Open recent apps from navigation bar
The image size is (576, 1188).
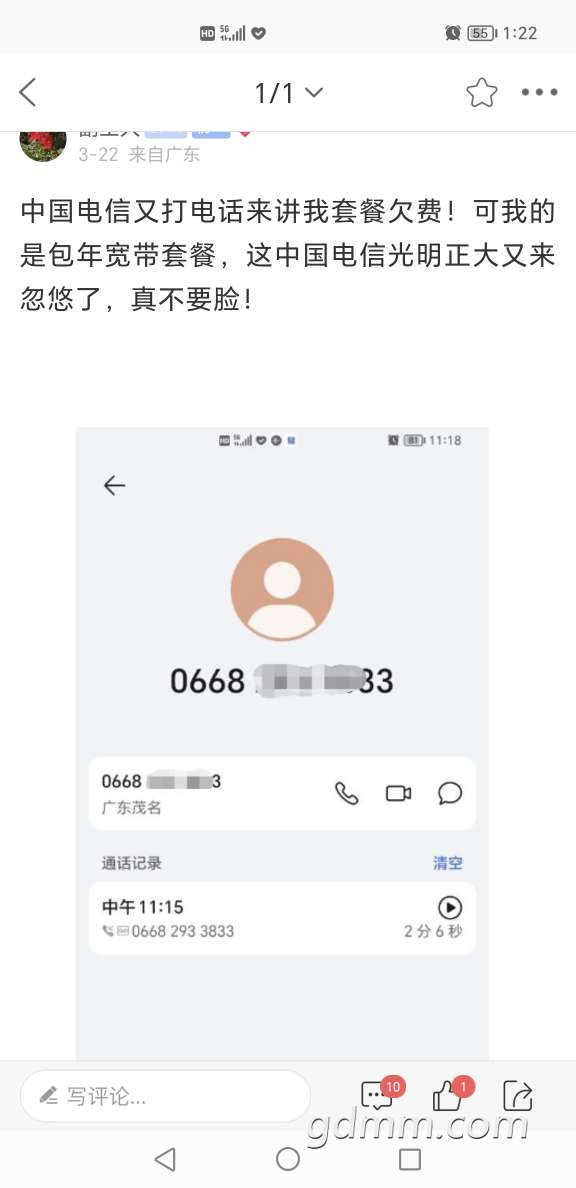[410, 1158]
